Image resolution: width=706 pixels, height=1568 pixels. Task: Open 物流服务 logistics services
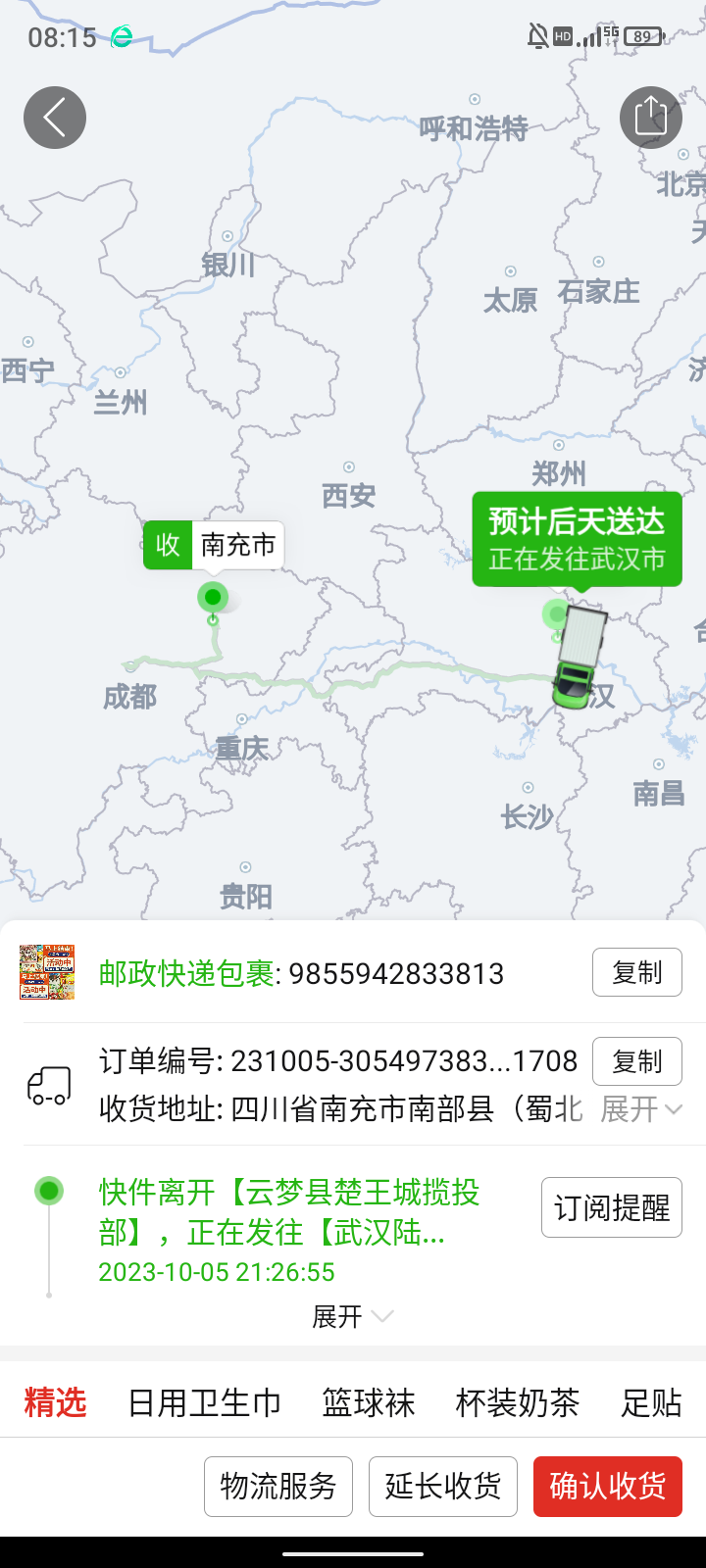point(278,1486)
